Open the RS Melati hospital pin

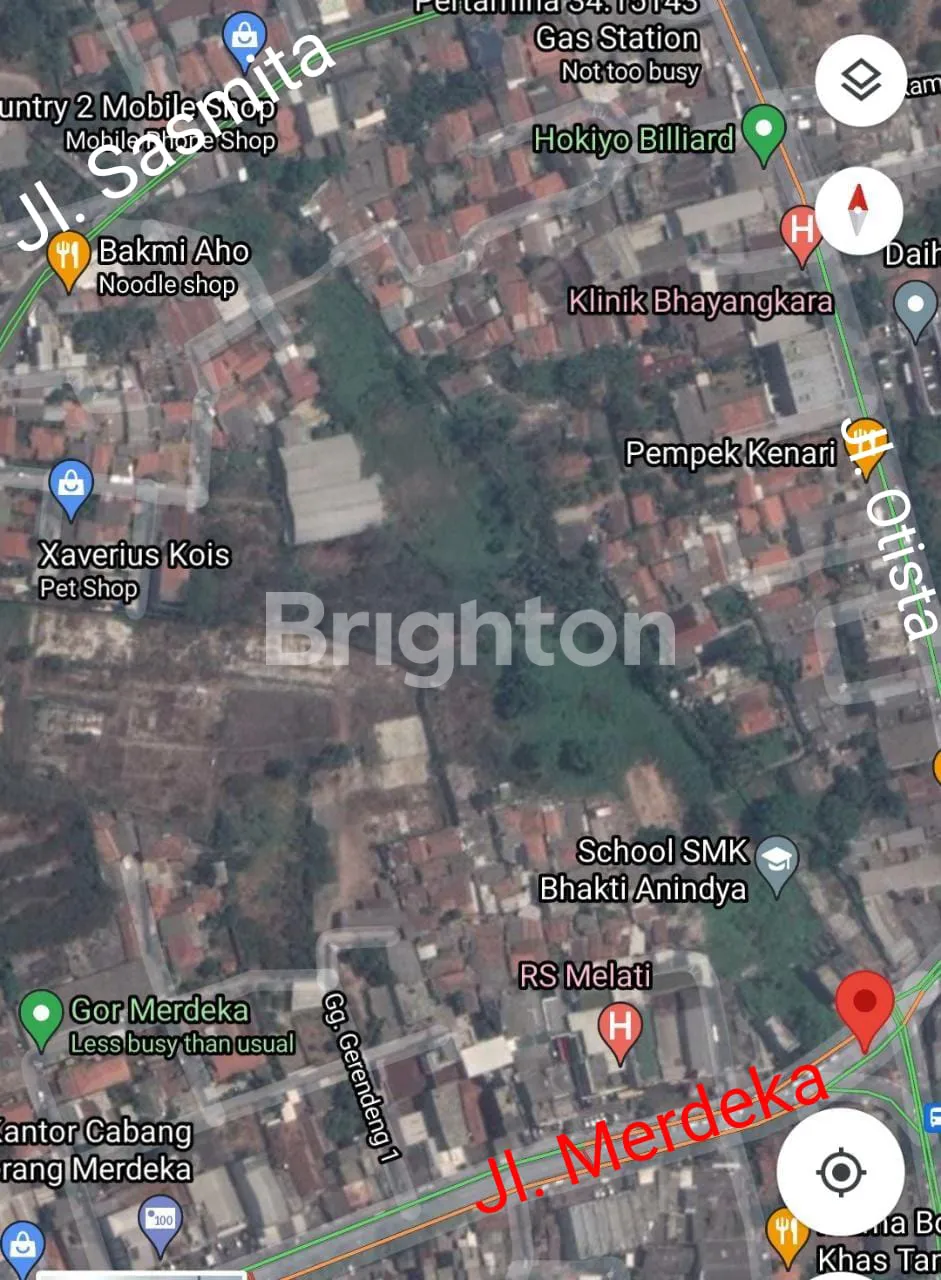[x=620, y=1030]
